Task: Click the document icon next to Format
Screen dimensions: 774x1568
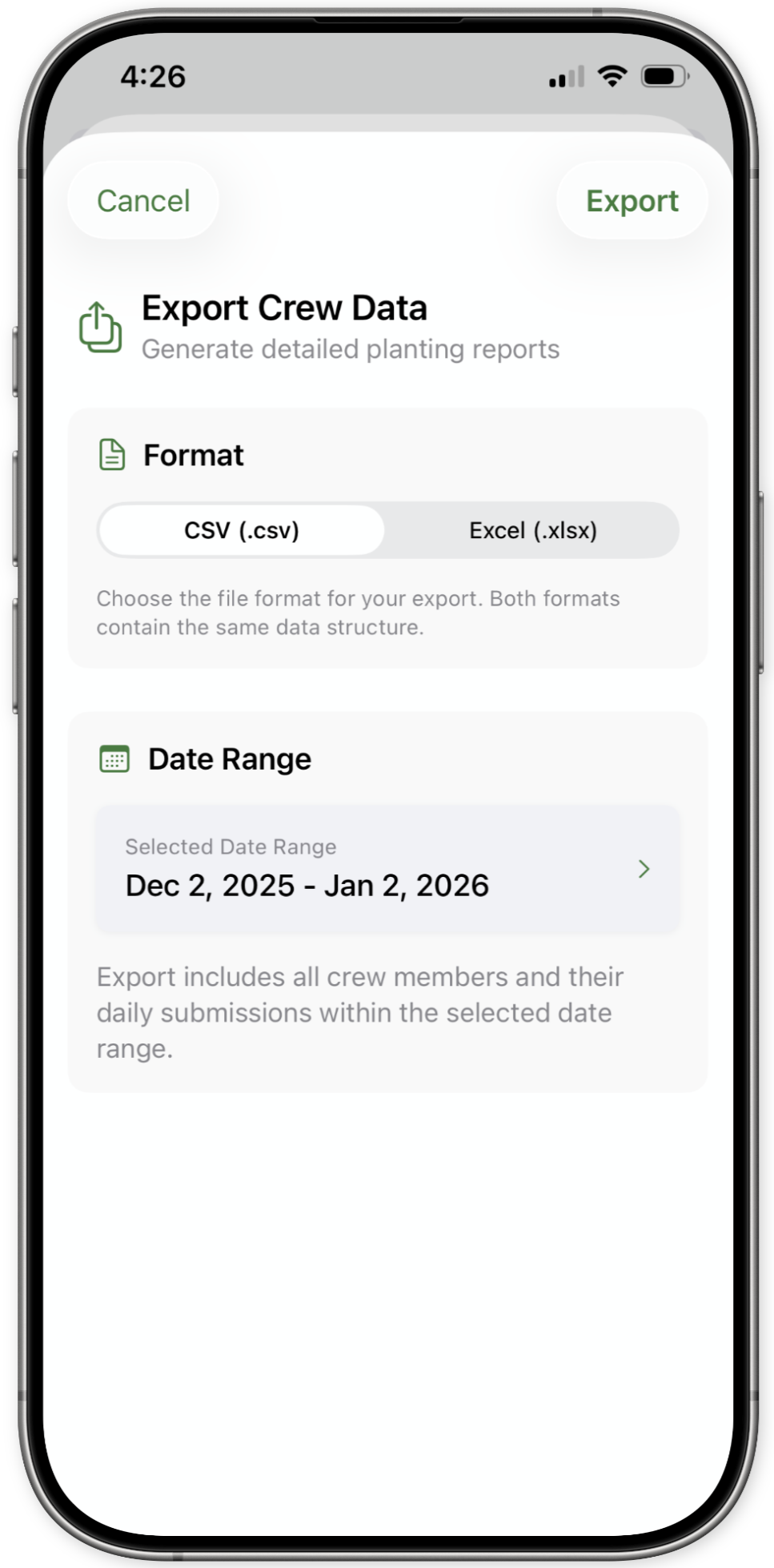Action: (112, 455)
